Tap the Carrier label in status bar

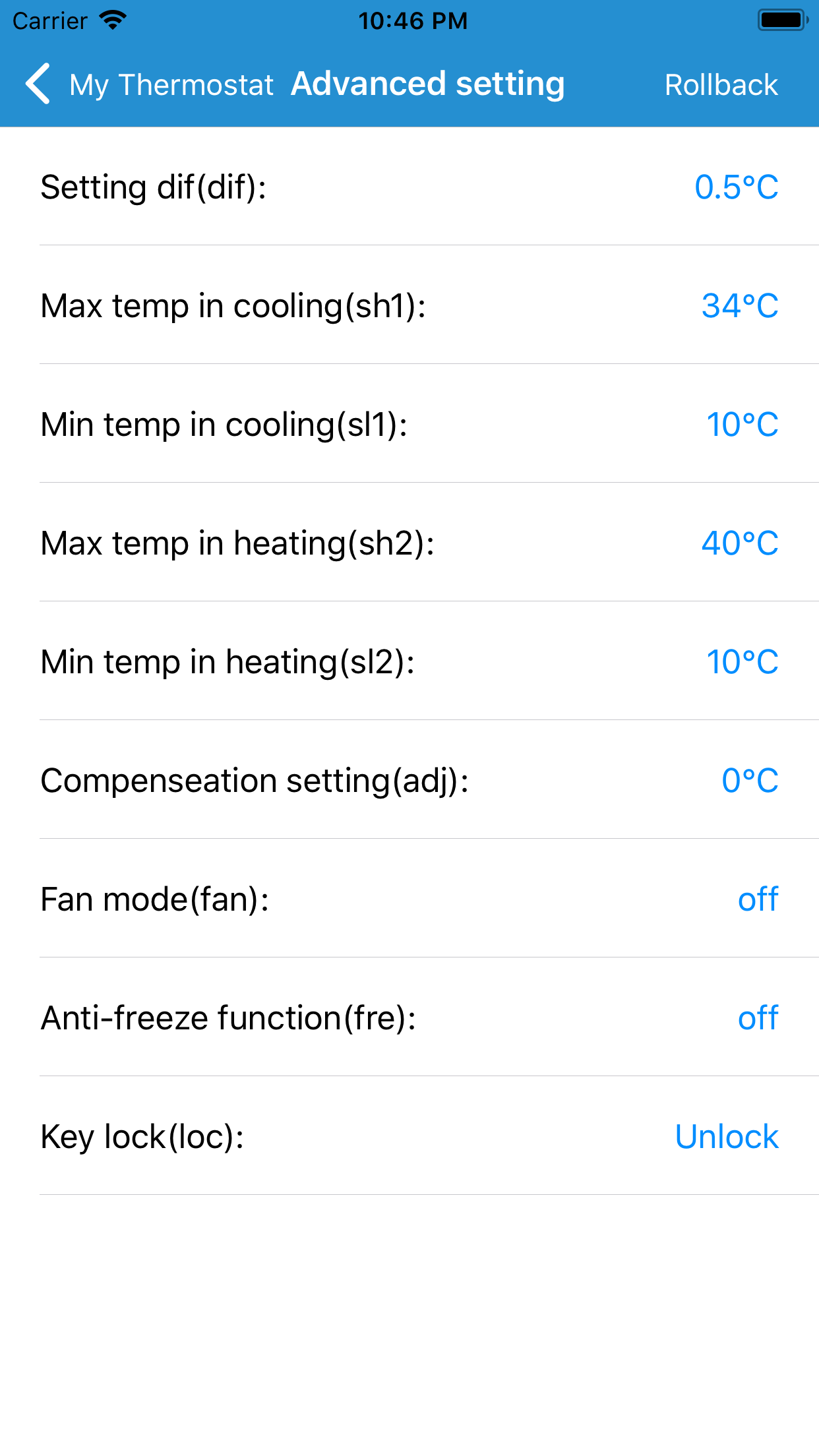[49, 20]
